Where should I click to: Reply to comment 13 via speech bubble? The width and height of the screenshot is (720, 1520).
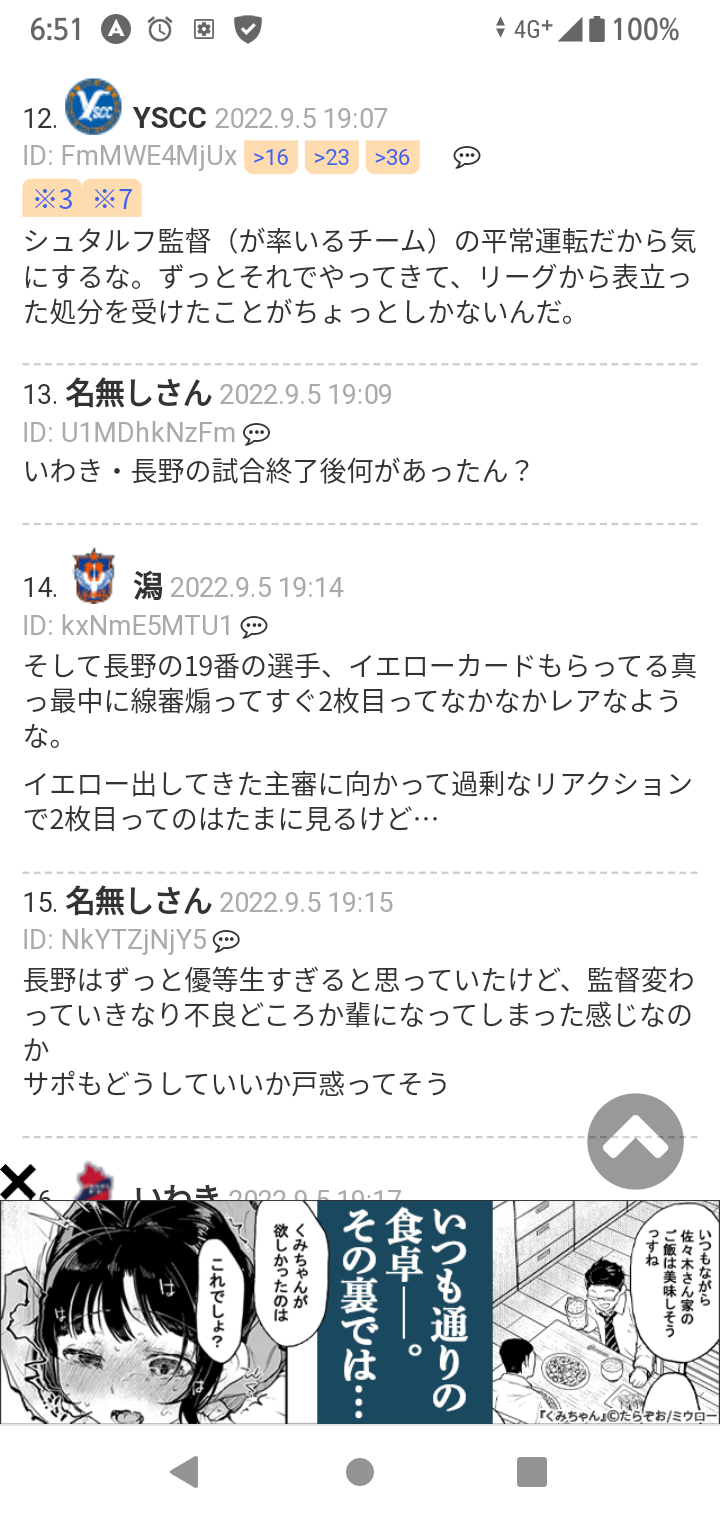[x=257, y=433]
